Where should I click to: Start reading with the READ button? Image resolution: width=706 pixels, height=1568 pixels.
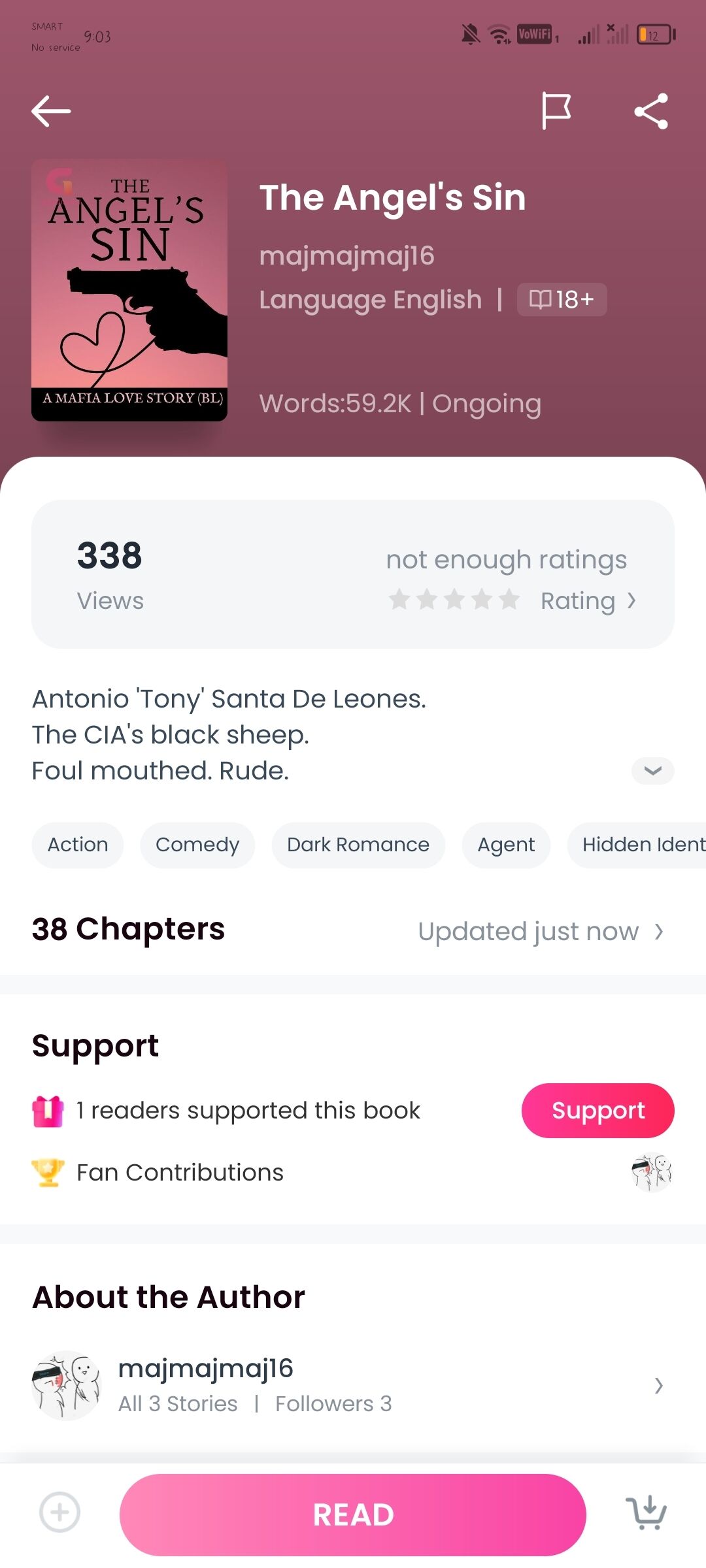point(353,1514)
